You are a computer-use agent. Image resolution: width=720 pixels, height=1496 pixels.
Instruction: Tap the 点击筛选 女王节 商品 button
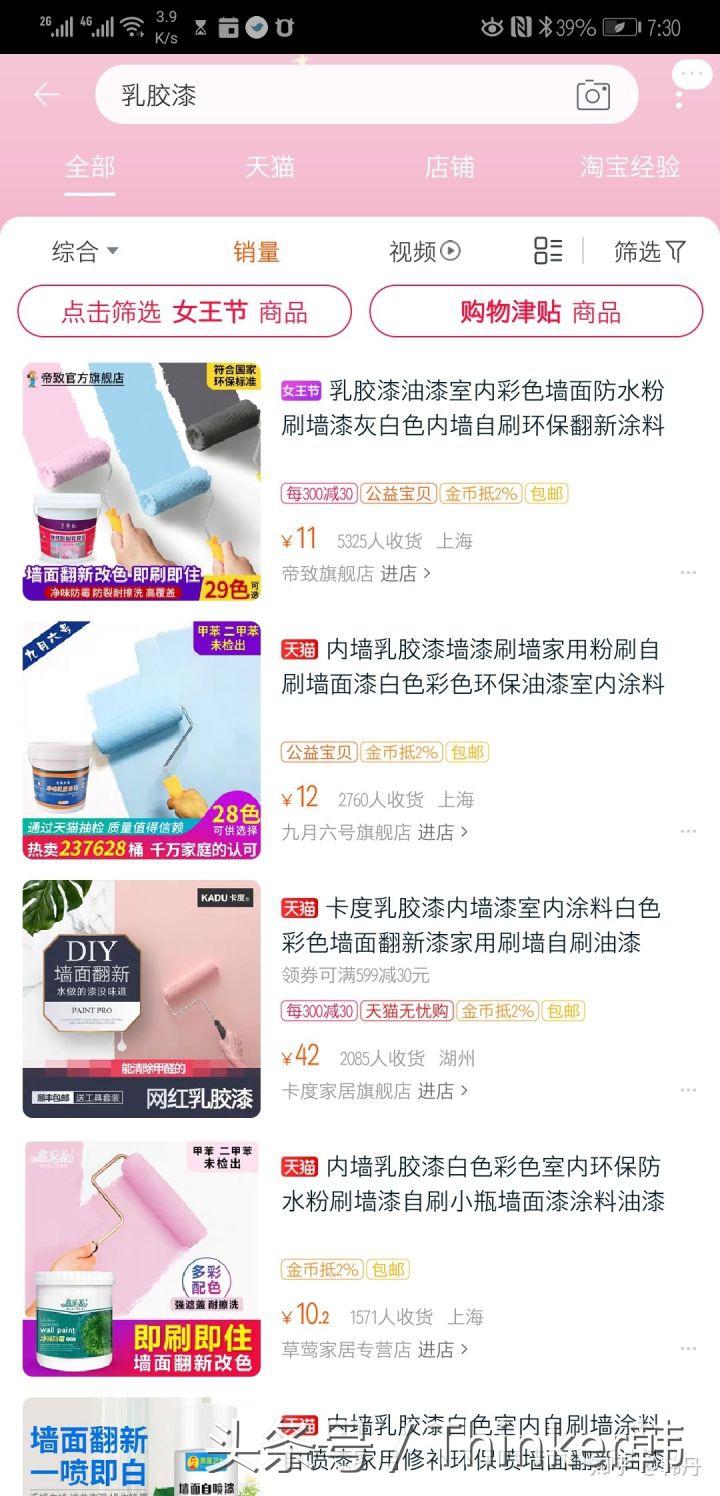tap(185, 311)
